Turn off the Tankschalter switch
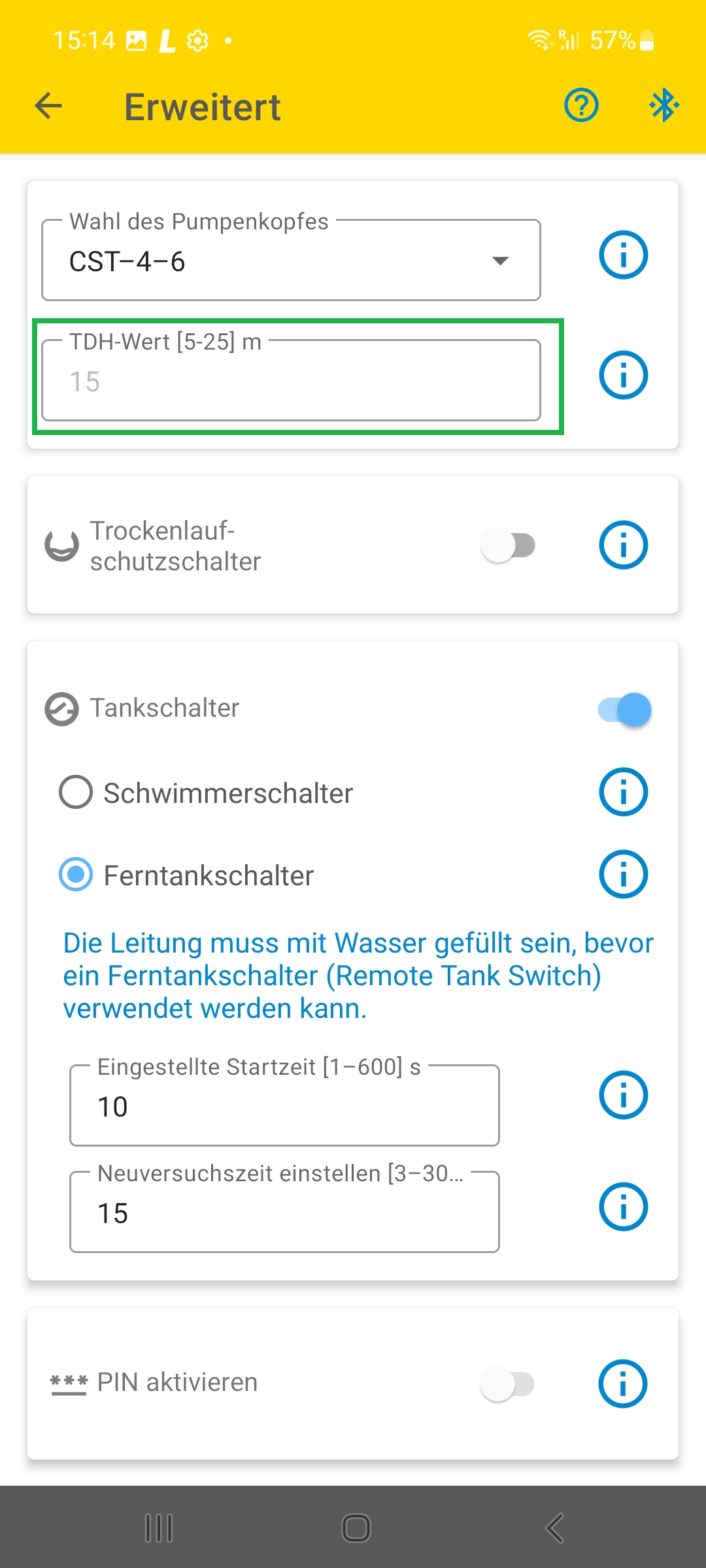Screen dimensions: 706x1568 click(x=625, y=710)
